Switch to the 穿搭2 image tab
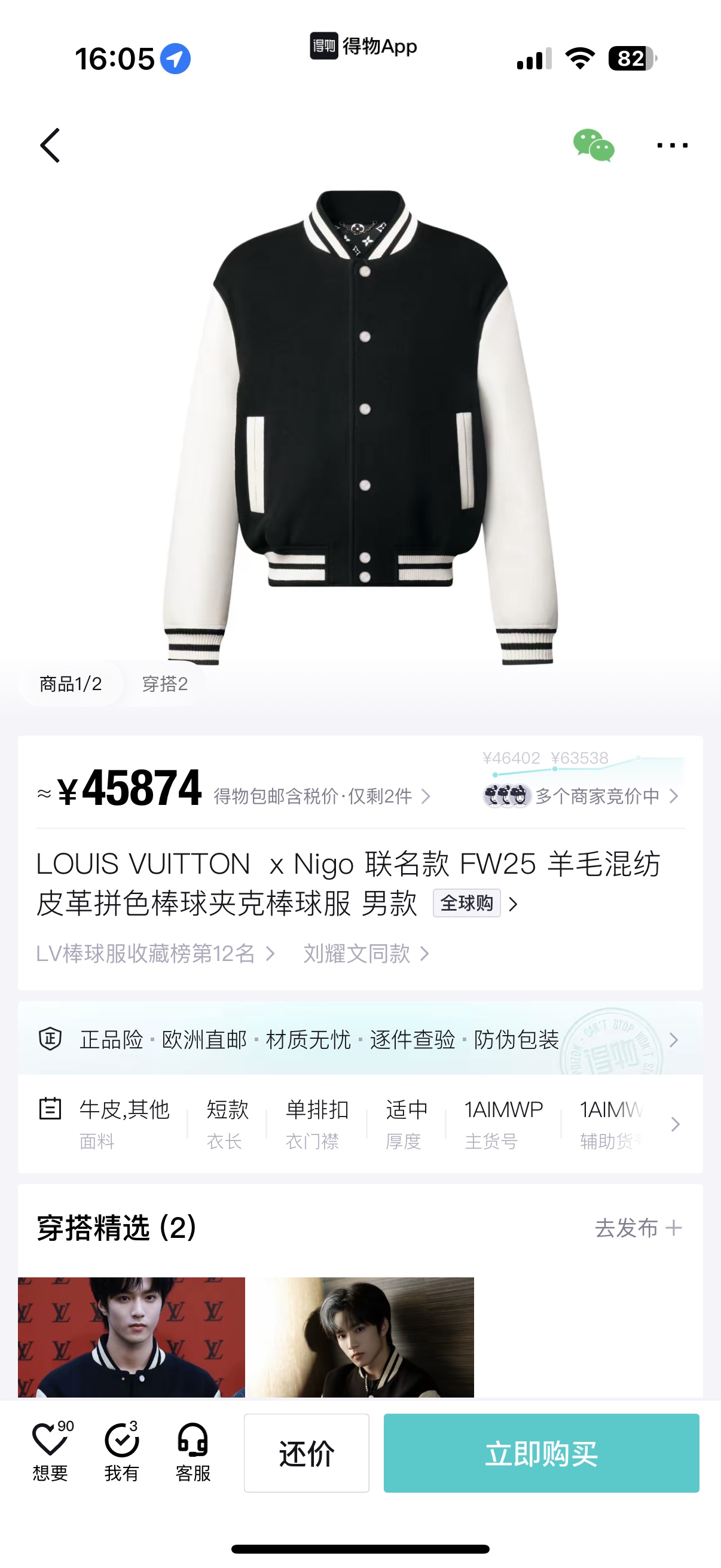This screenshot has height=1568, width=721. coord(164,684)
